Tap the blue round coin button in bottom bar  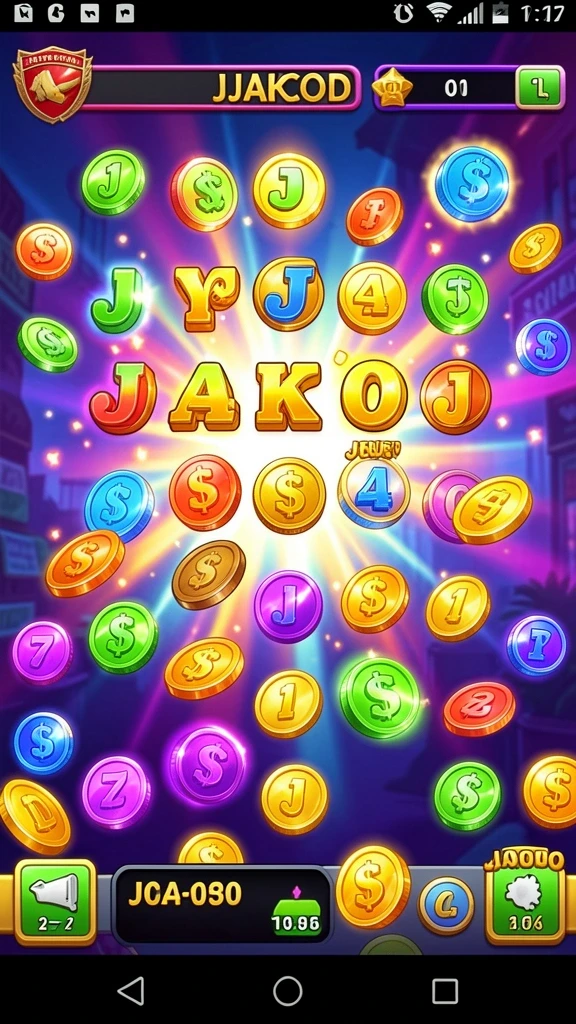click(446, 905)
